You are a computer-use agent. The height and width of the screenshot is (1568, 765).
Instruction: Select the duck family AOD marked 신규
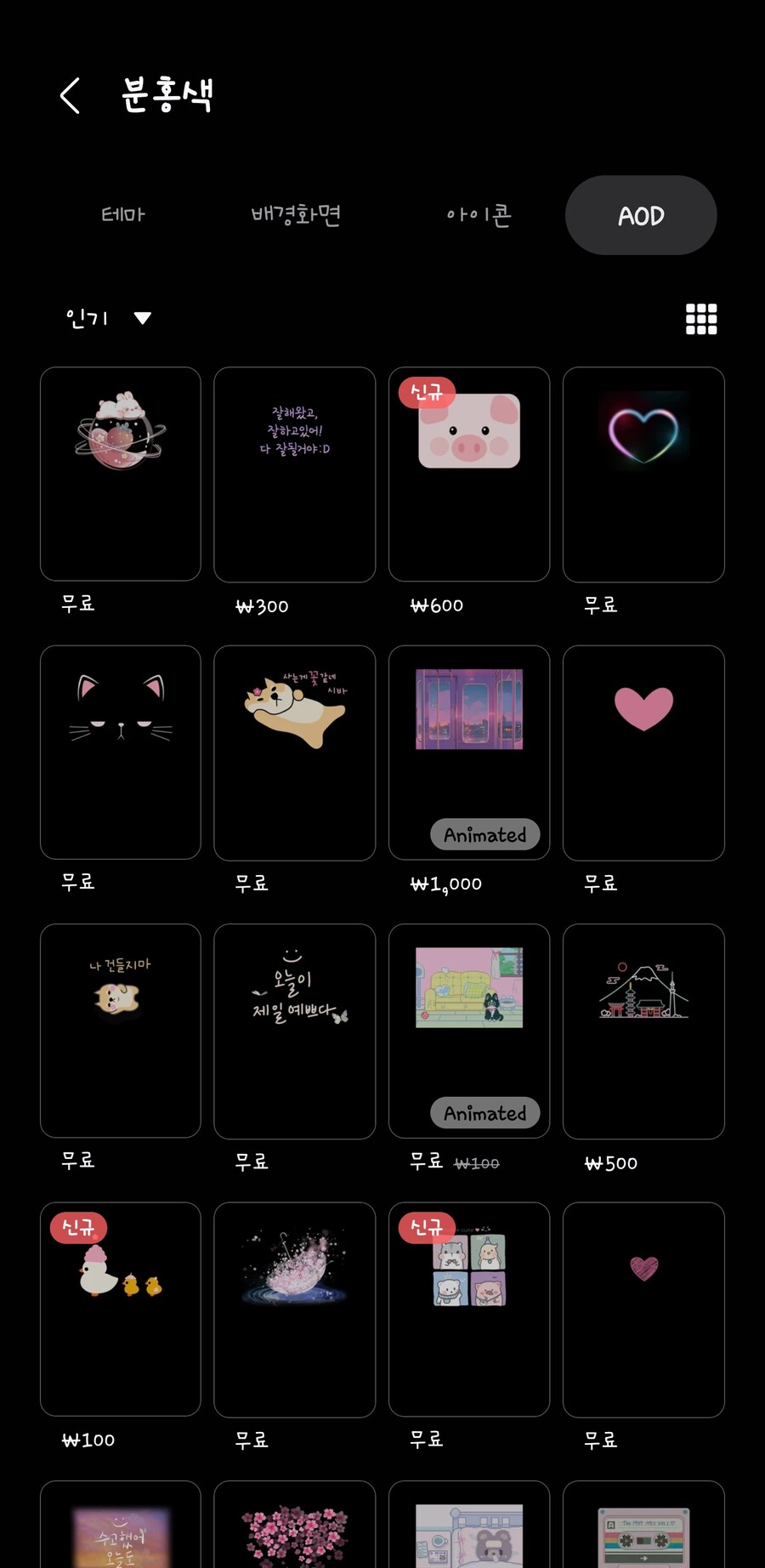click(120, 1309)
